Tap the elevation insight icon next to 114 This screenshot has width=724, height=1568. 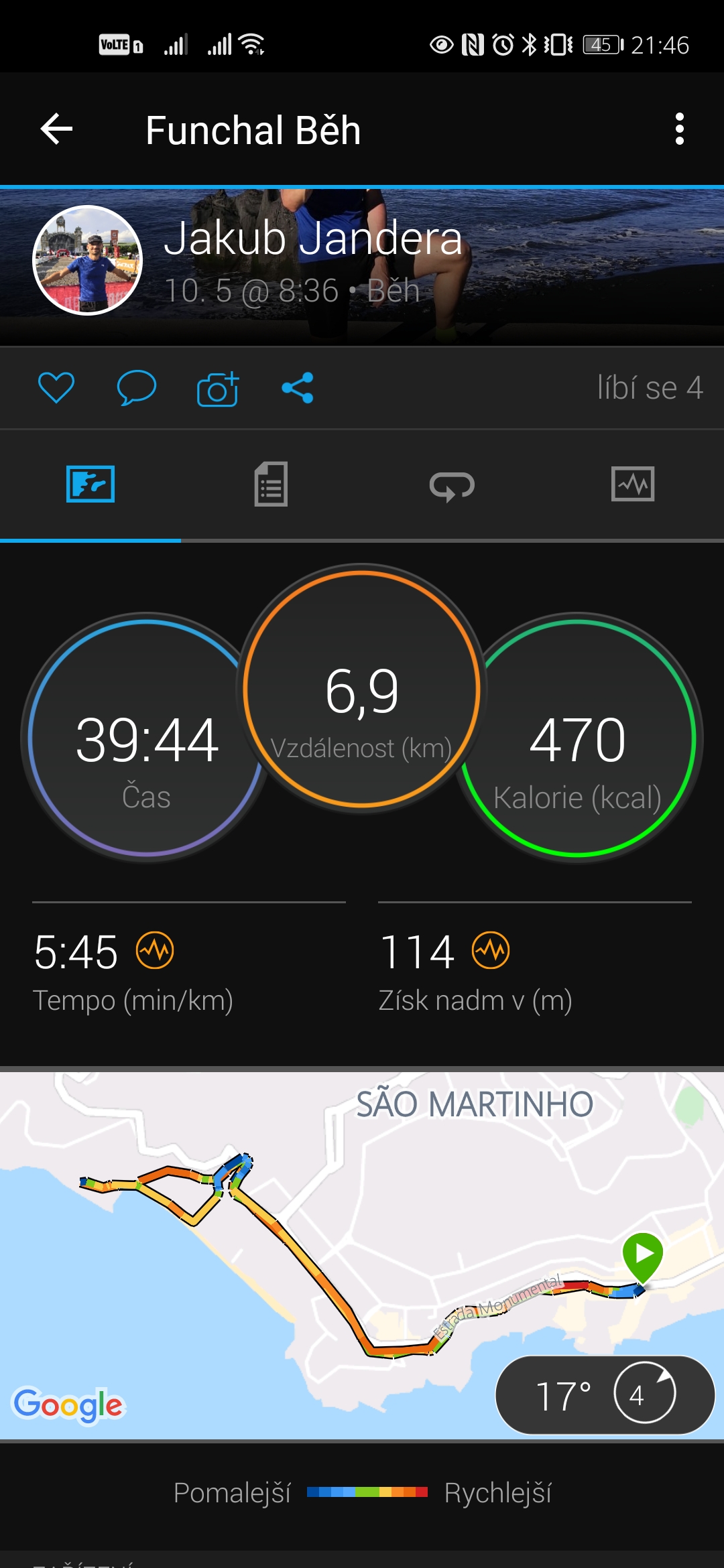(x=491, y=950)
